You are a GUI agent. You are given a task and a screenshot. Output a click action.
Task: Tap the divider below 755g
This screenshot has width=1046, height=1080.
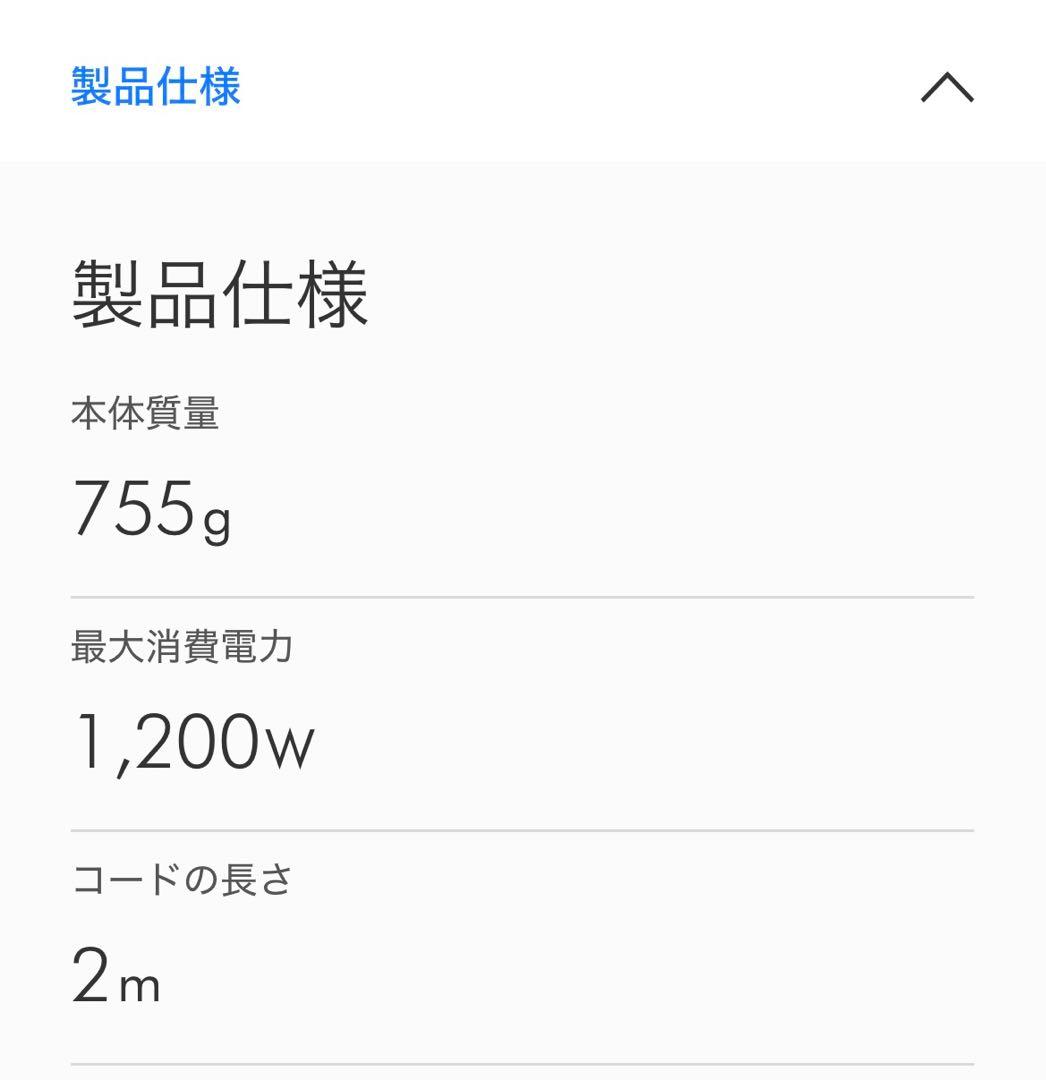(x=523, y=592)
